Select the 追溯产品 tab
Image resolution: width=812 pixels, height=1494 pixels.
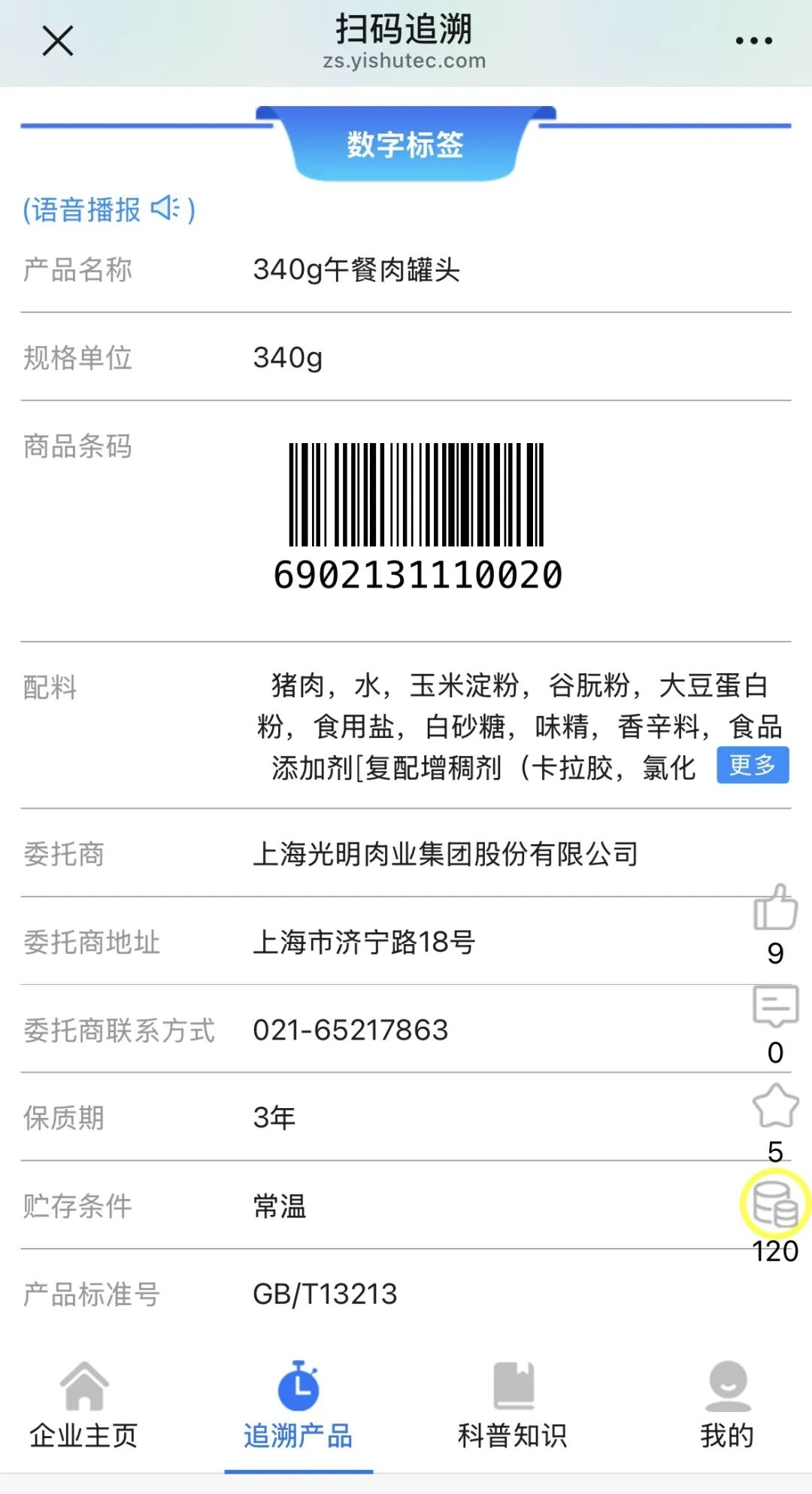pyautogui.click(x=298, y=1405)
